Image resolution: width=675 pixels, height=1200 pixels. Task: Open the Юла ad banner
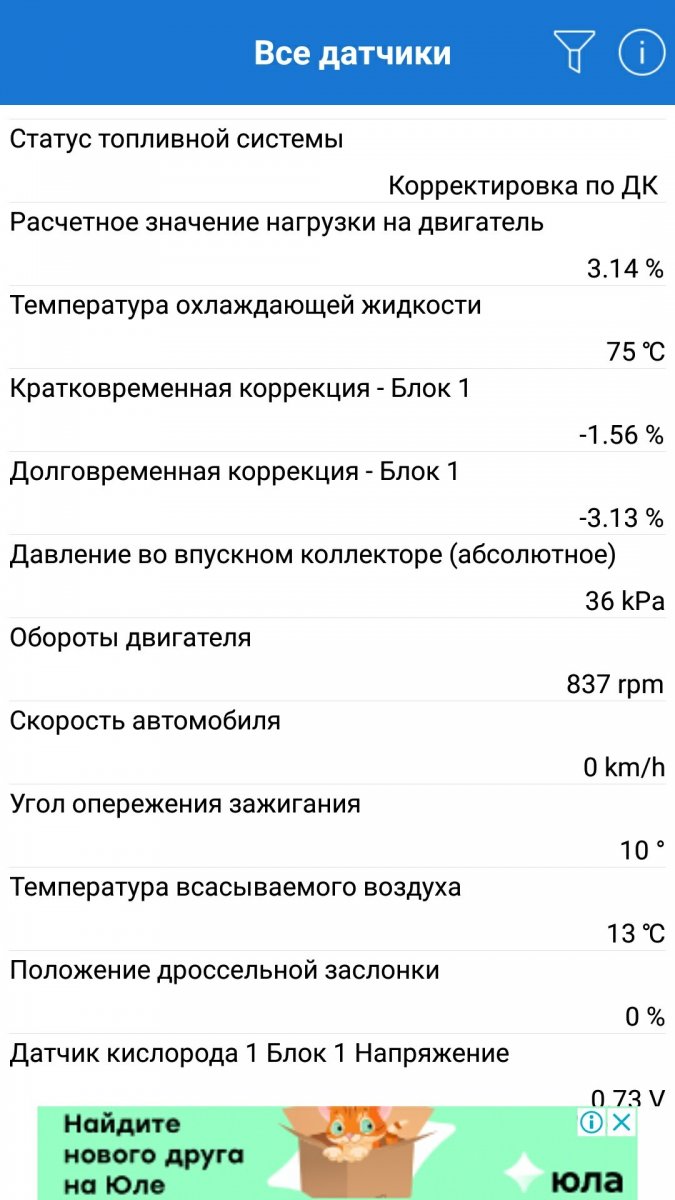337,1153
